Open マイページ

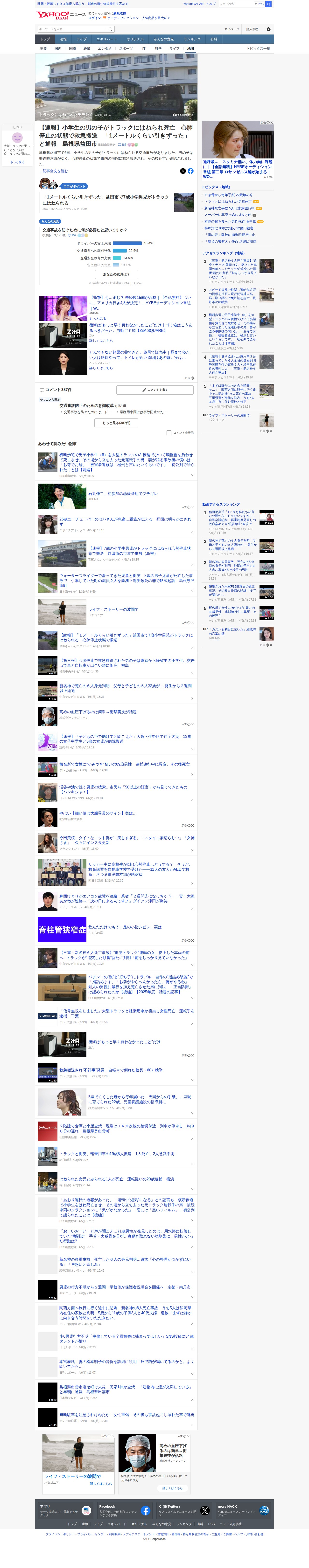point(232,29)
